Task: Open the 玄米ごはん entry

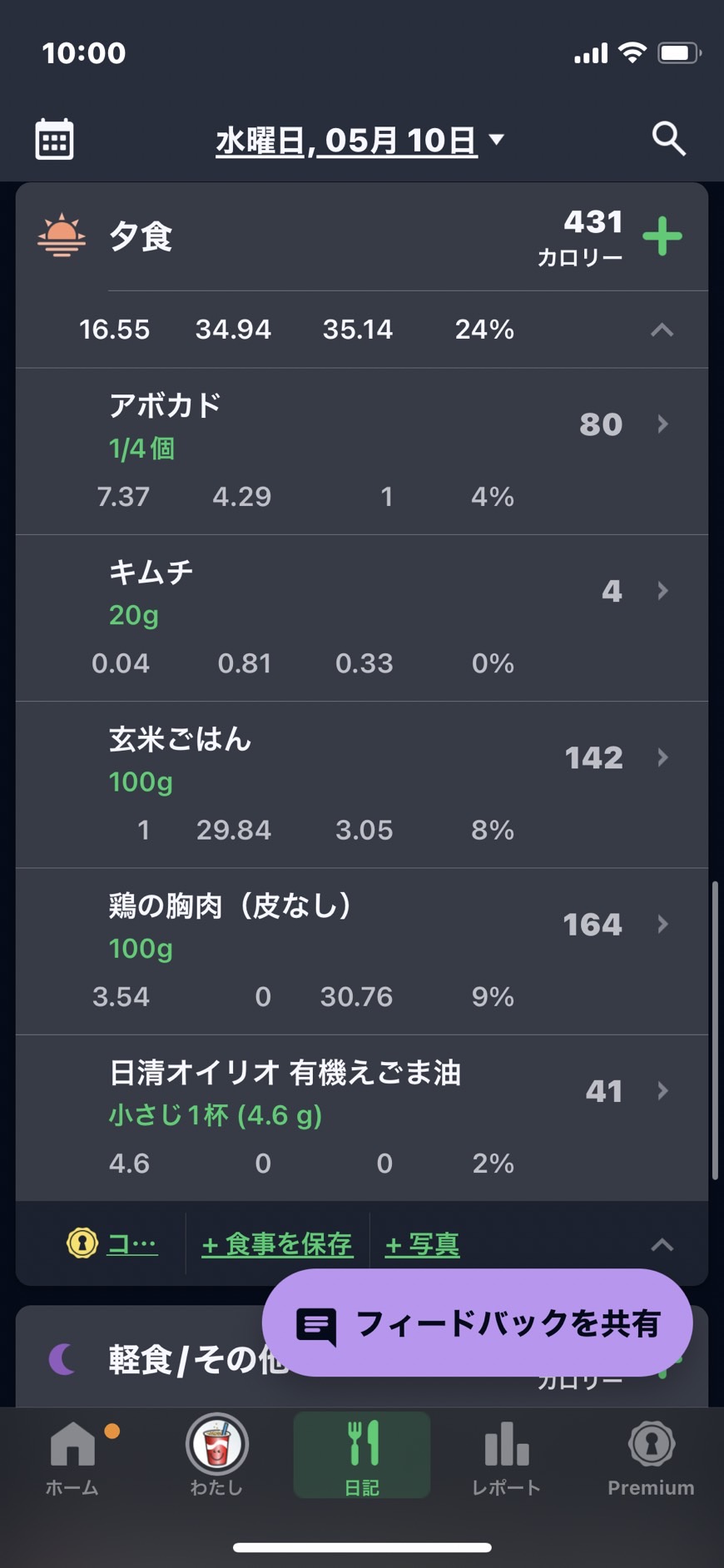Action: 362,785
